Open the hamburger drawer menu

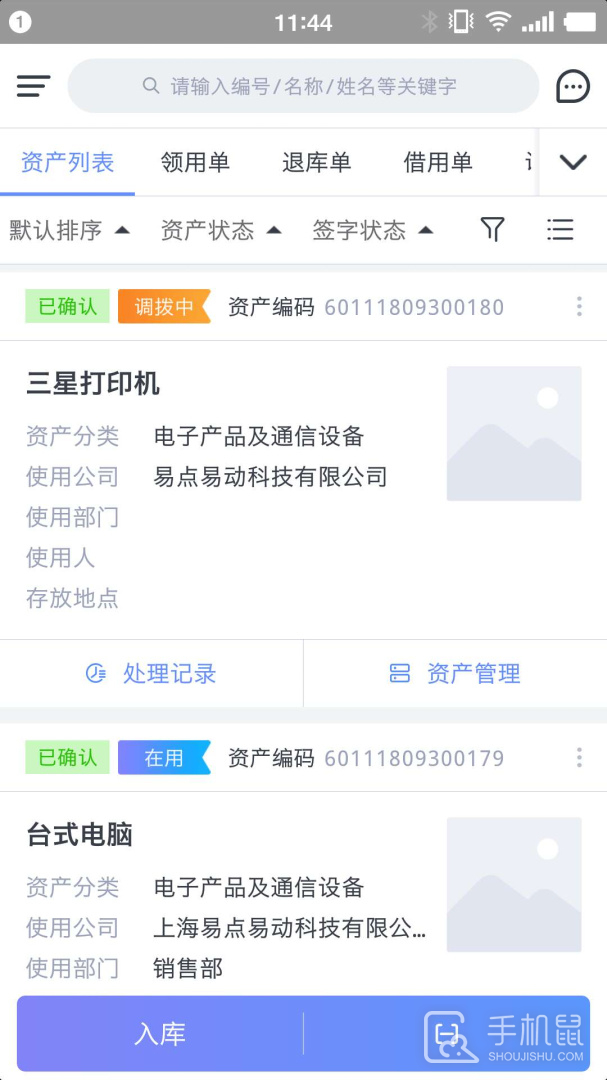pyautogui.click(x=34, y=86)
